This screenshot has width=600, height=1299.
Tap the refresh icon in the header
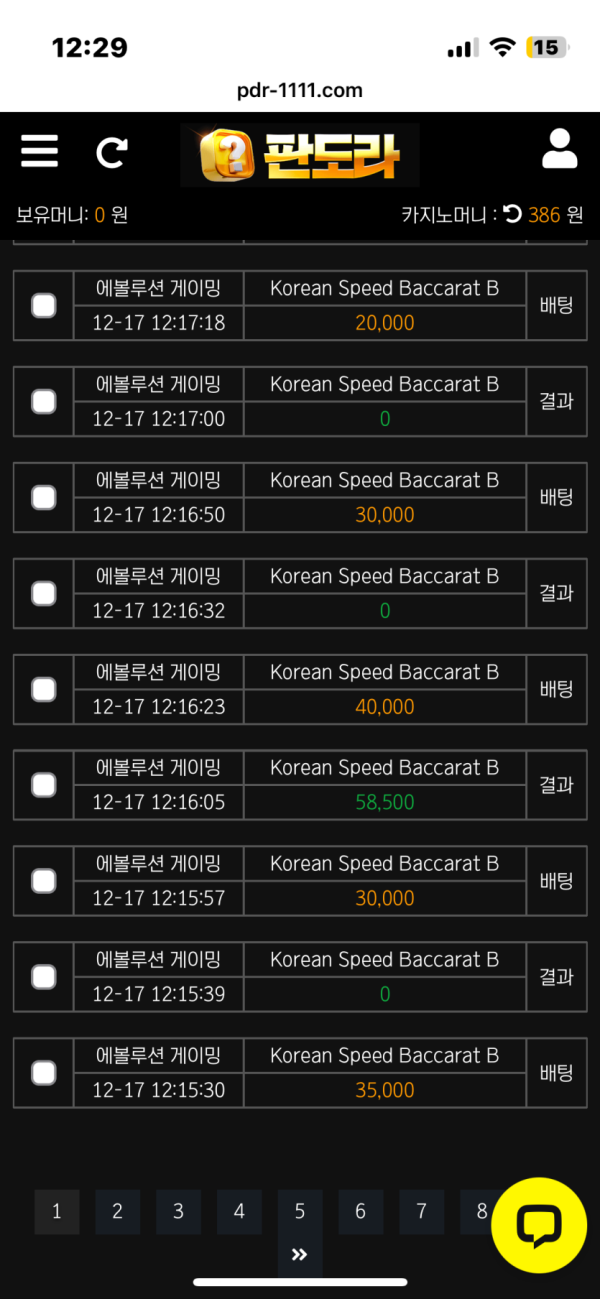tap(112, 152)
